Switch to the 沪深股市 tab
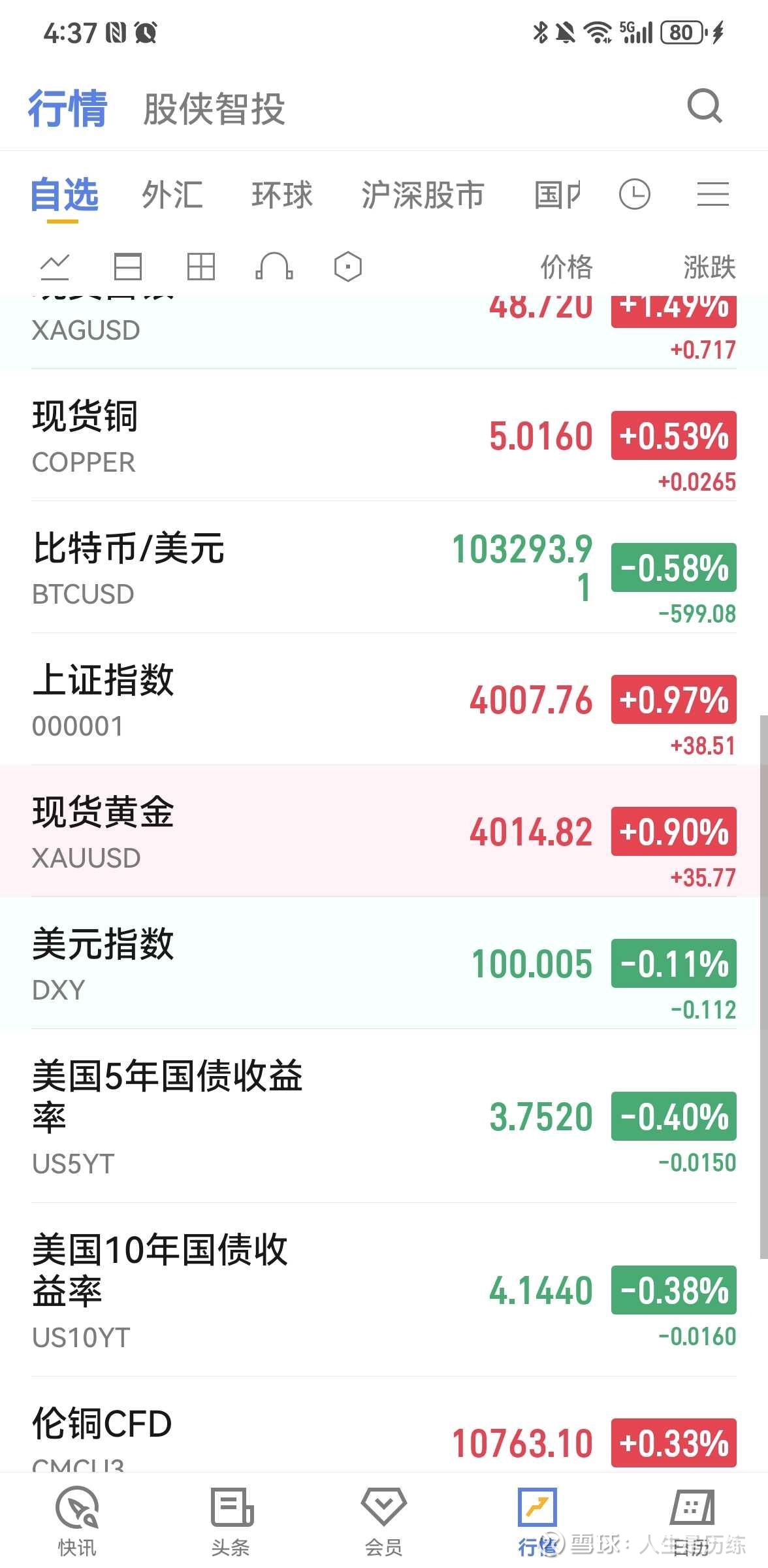The image size is (768, 1568). pos(423,195)
